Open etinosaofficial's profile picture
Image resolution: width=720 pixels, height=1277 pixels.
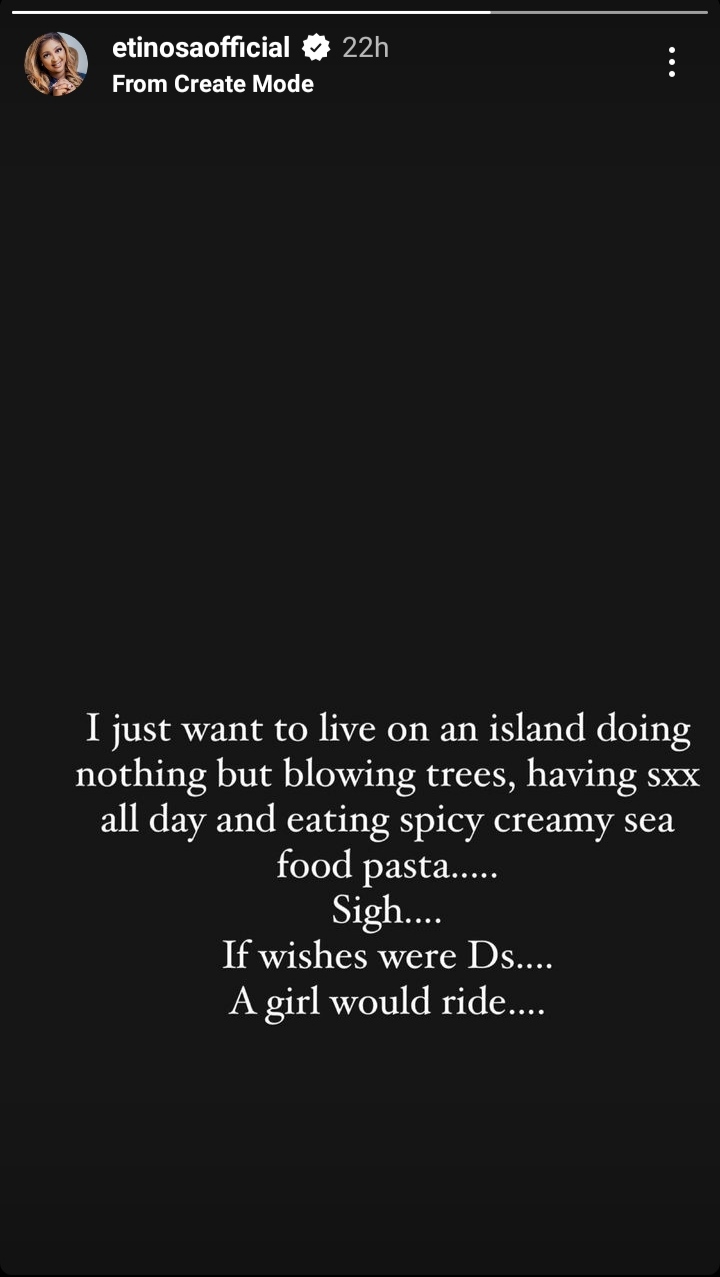(x=56, y=64)
